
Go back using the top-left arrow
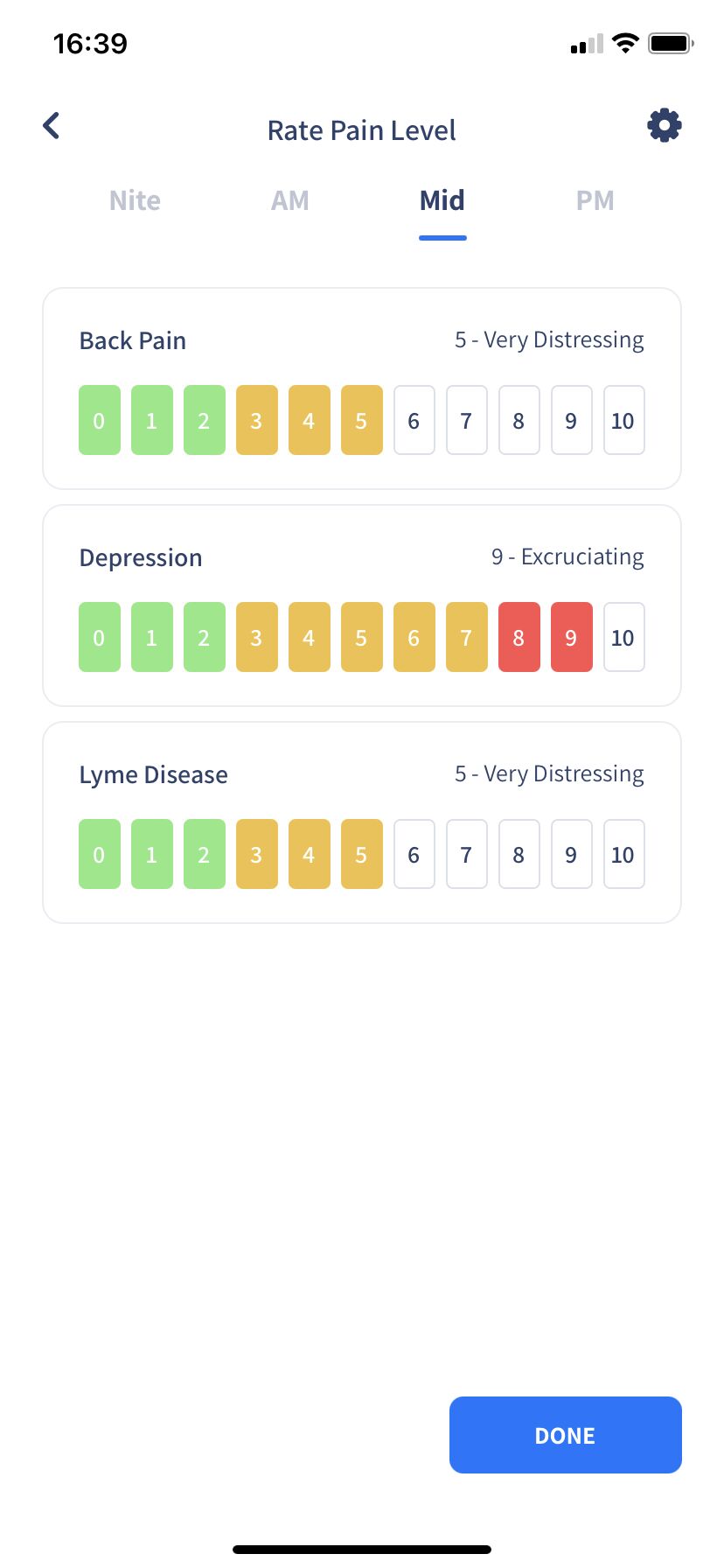(x=52, y=126)
